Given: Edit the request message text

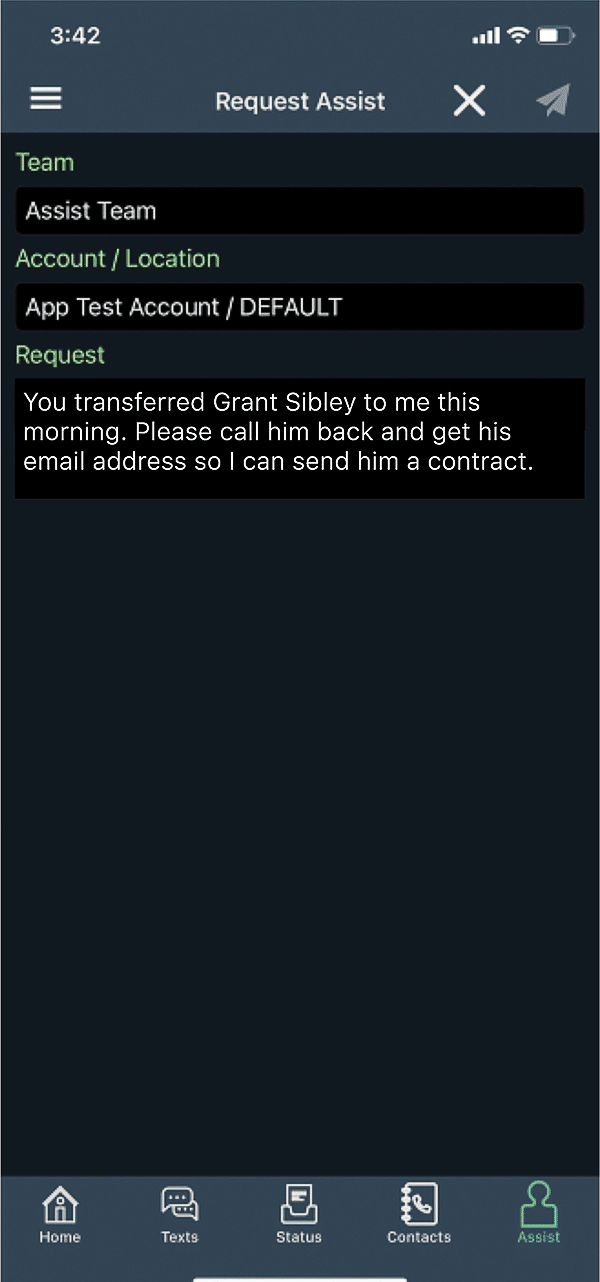Looking at the screenshot, I should [x=299, y=437].
